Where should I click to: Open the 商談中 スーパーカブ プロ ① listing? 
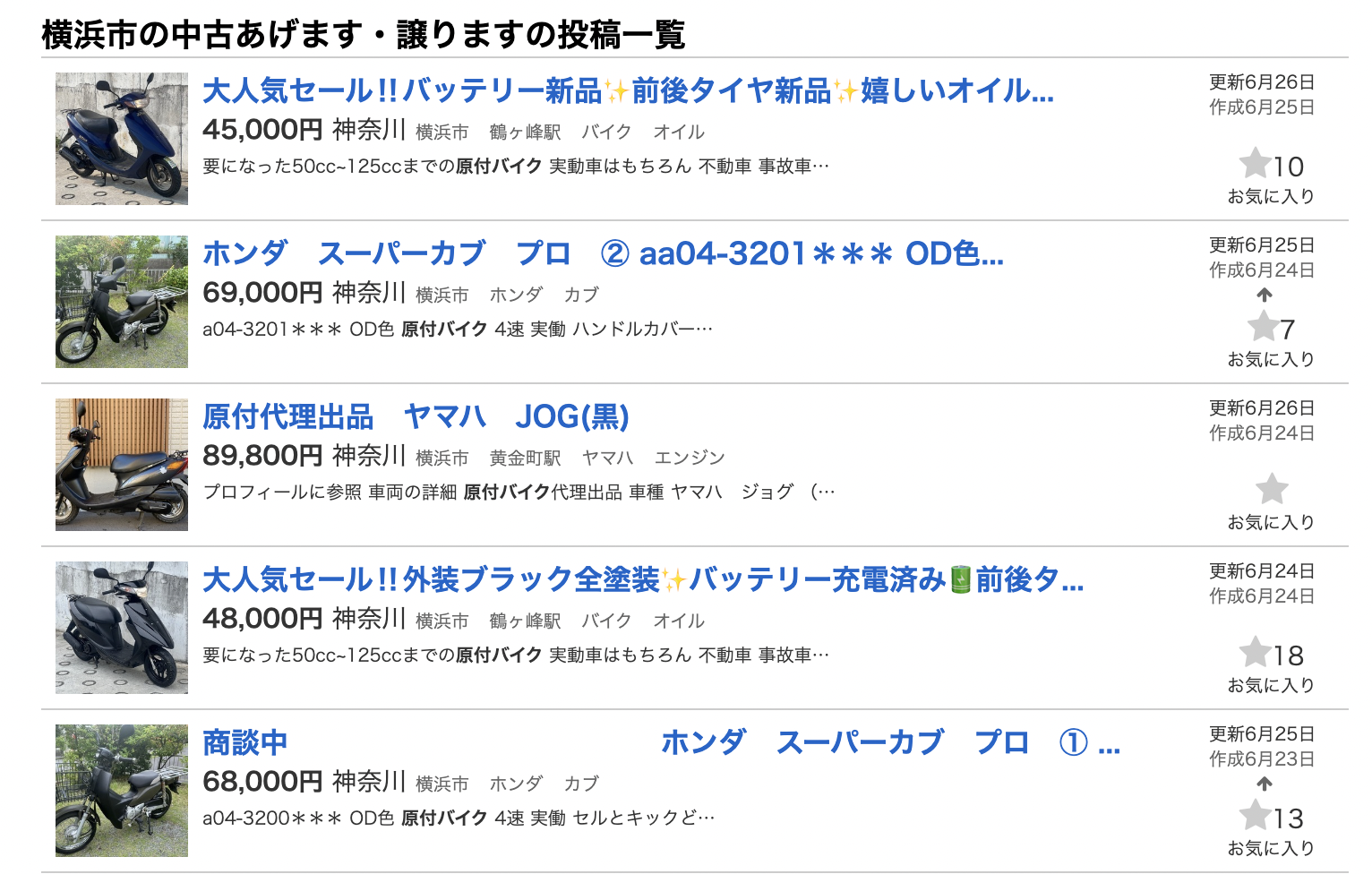(661, 743)
